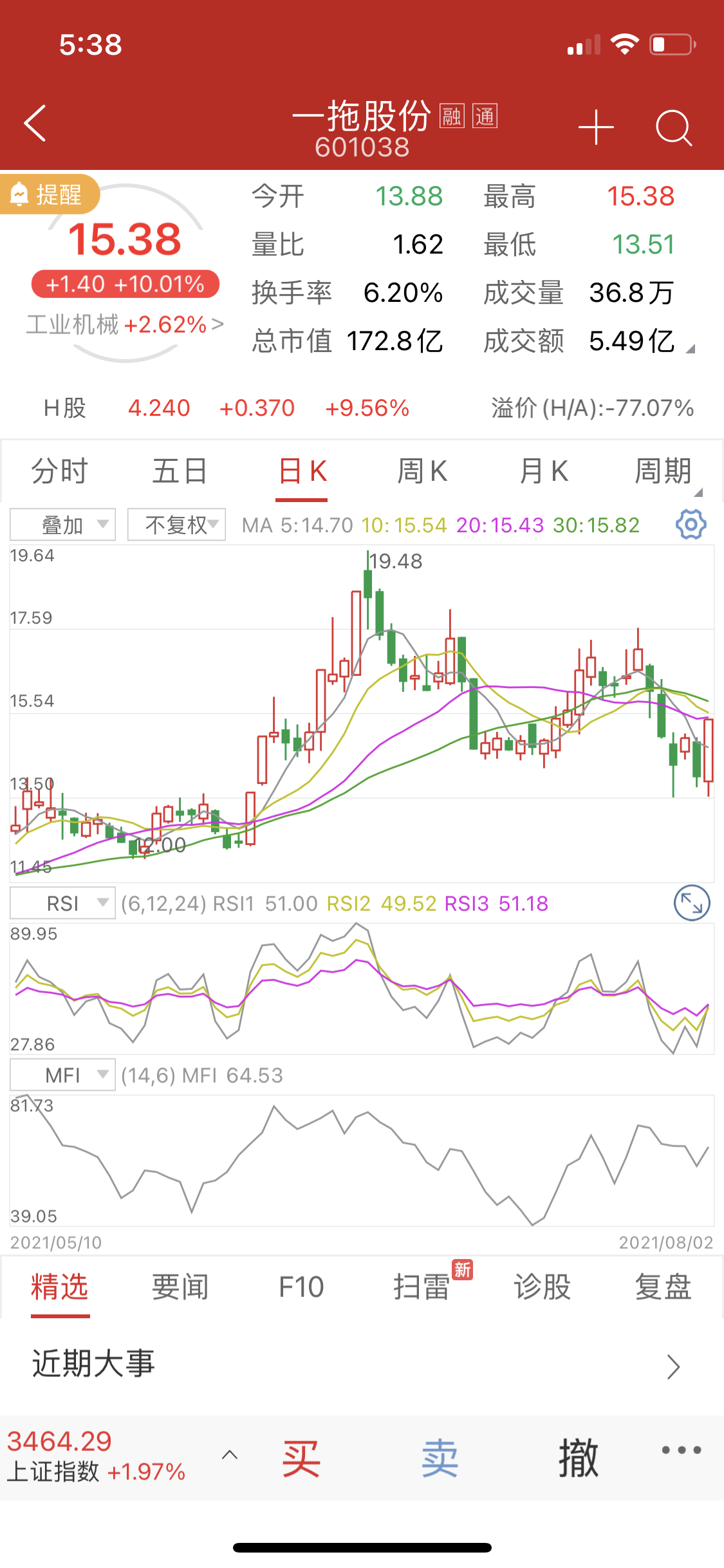Open chart settings gear icon
Screen dimensions: 724x1568
[691, 525]
